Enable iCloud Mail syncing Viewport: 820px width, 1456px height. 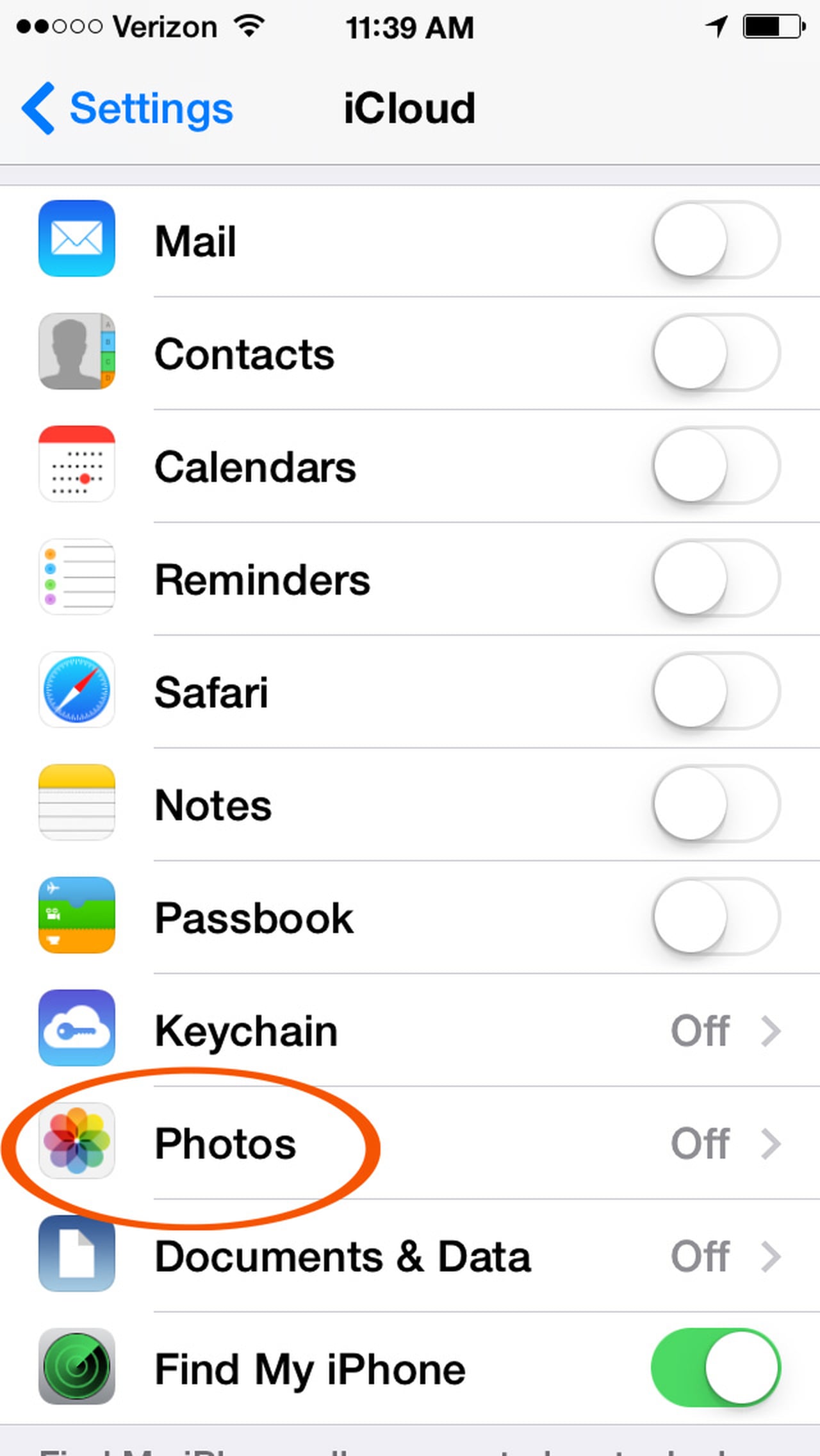tap(715, 240)
